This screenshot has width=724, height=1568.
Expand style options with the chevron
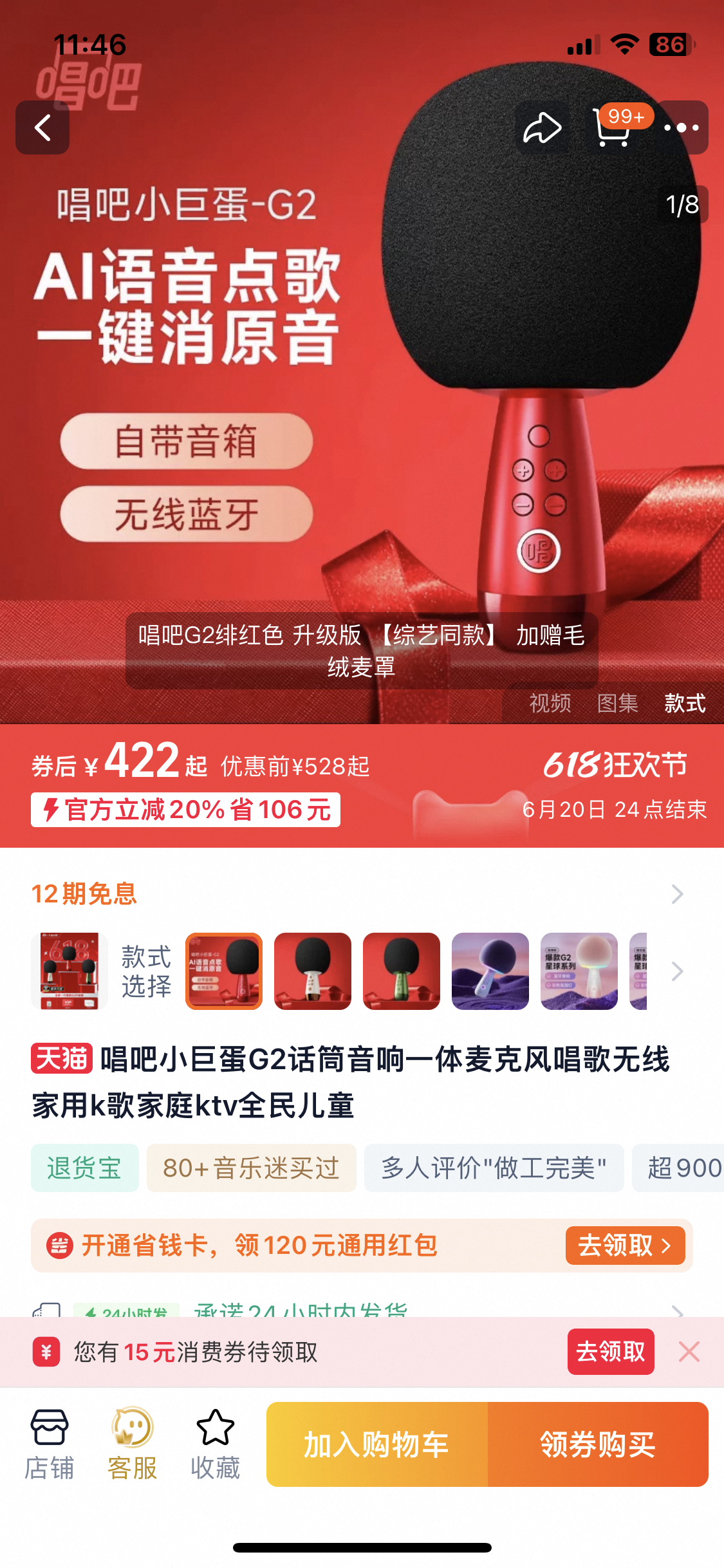pyautogui.click(x=677, y=971)
